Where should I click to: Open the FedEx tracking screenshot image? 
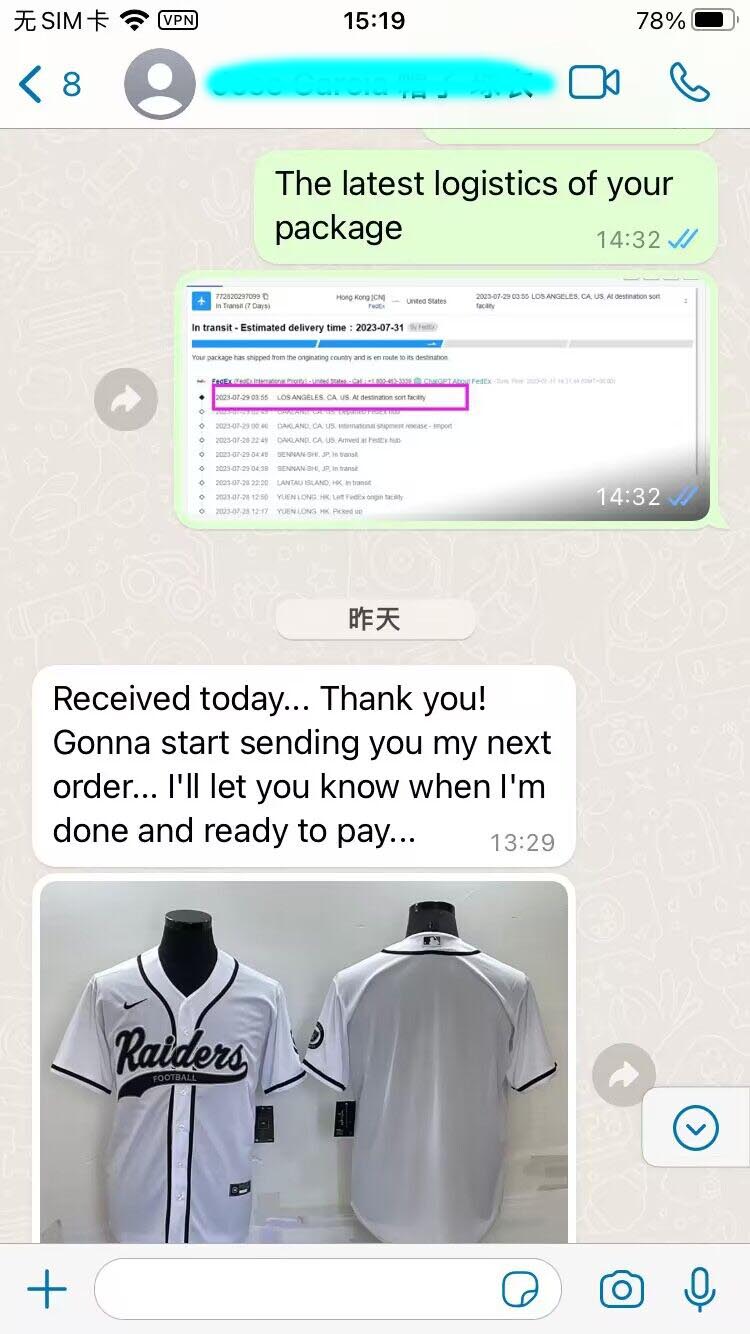[443, 400]
